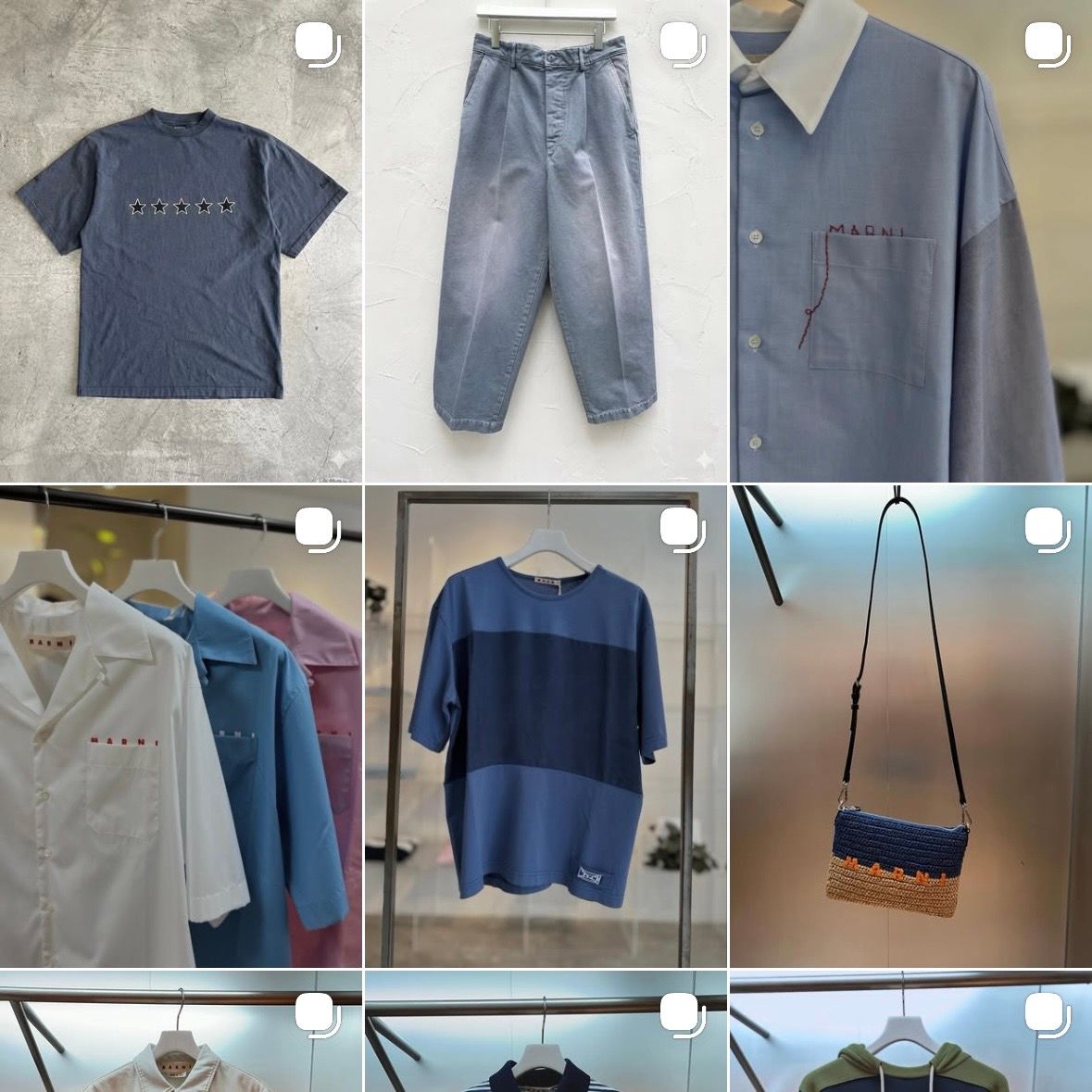This screenshot has width=1092, height=1092.
Task: Open the blue shirt with white collar post
Action: pos(910,241)
